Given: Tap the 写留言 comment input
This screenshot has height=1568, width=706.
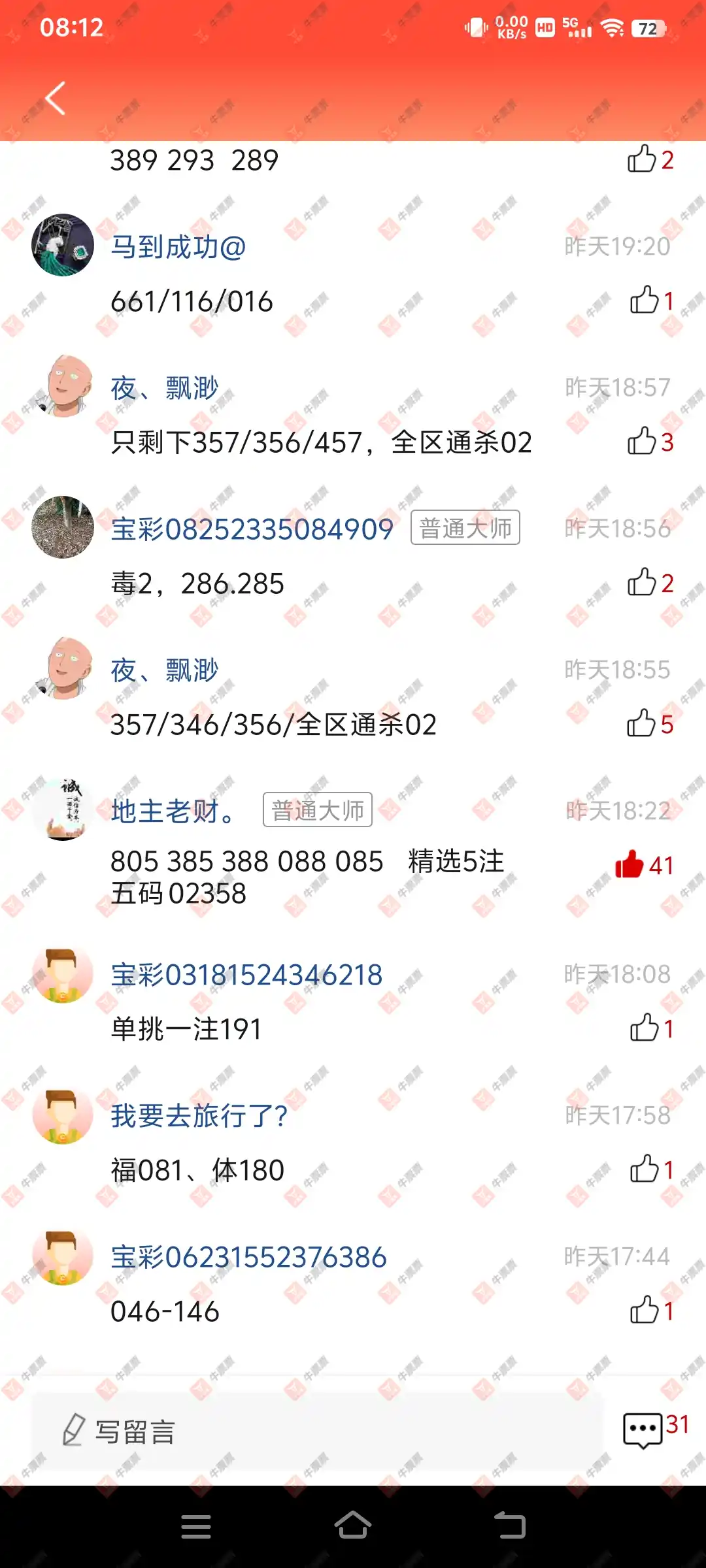Looking at the screenshot, I should coord(316,1431).
